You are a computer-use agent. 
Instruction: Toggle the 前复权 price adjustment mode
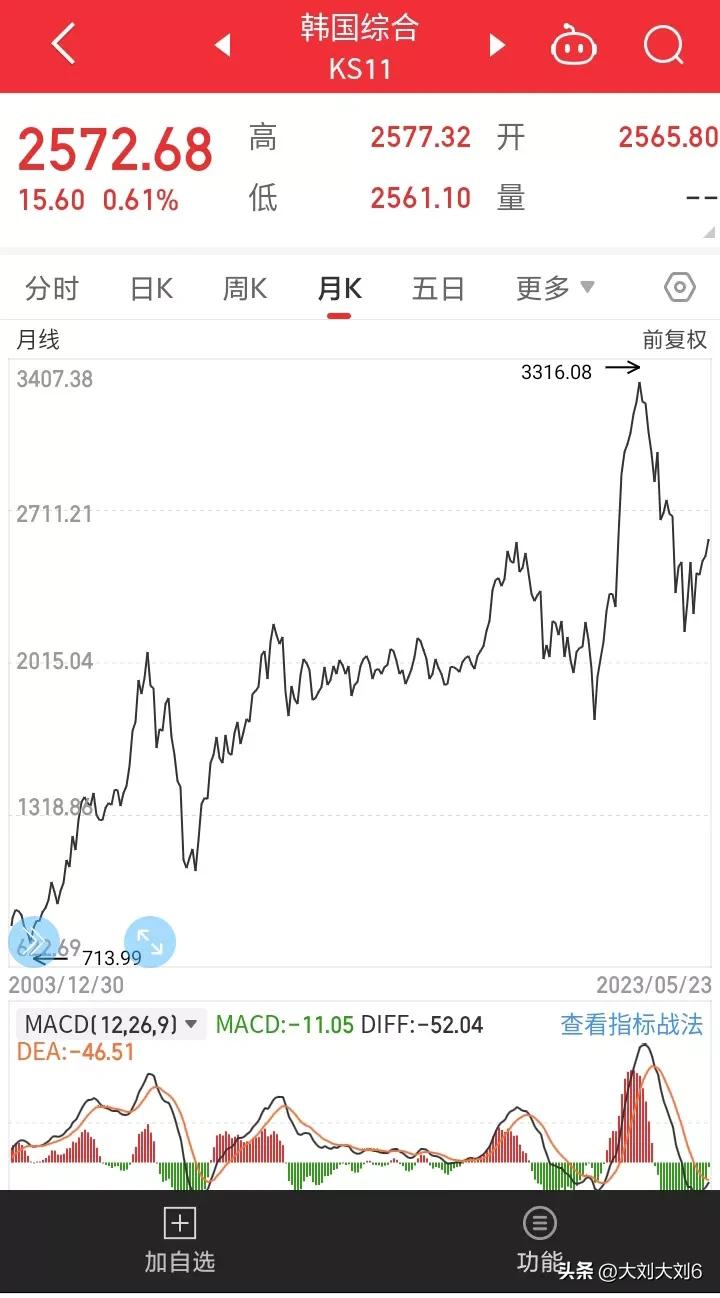tap(676, 340)
